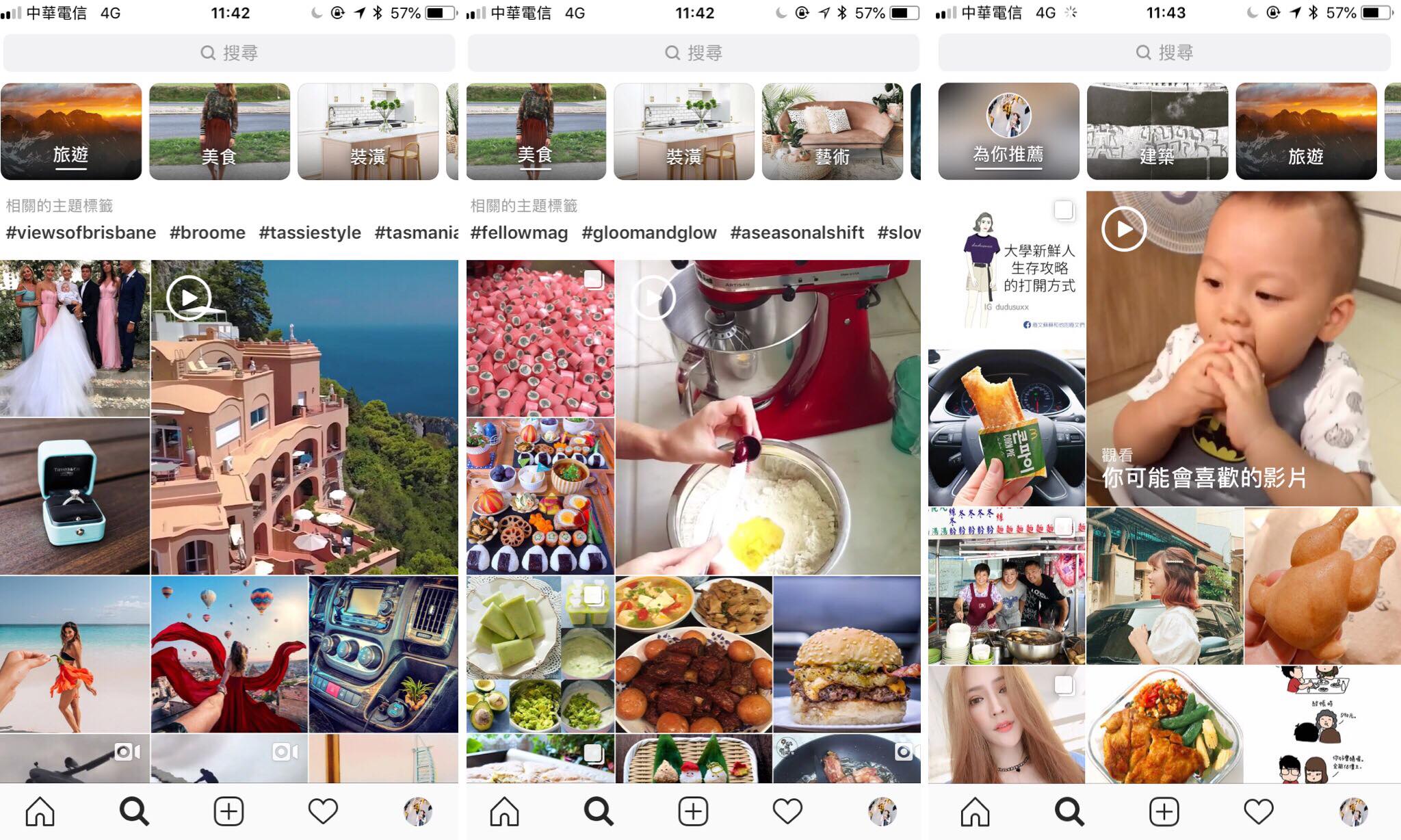The image size is (1401, 840).
Task: Play the stand mixer baking video
Action: (768, 417)
